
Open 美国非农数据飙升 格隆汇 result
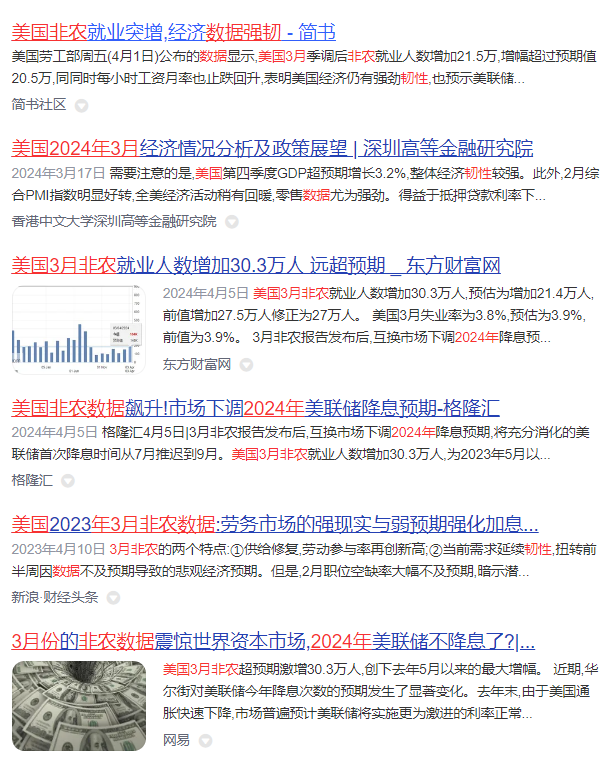(x=255, y=408)
